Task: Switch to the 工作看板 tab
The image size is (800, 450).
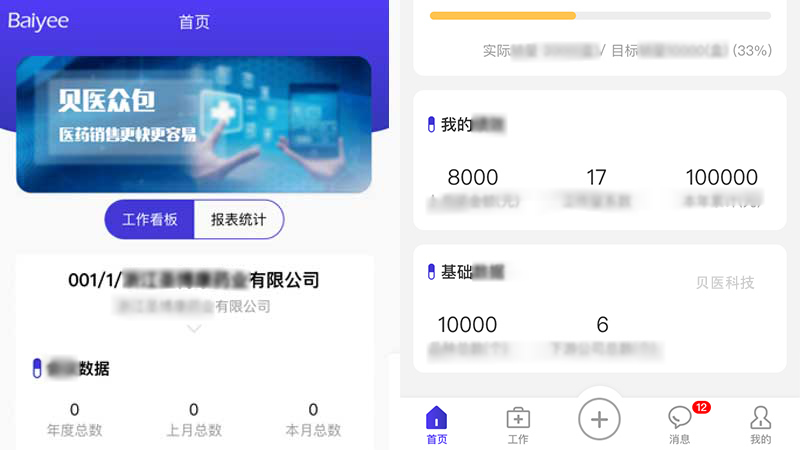Action: [150, 220]
